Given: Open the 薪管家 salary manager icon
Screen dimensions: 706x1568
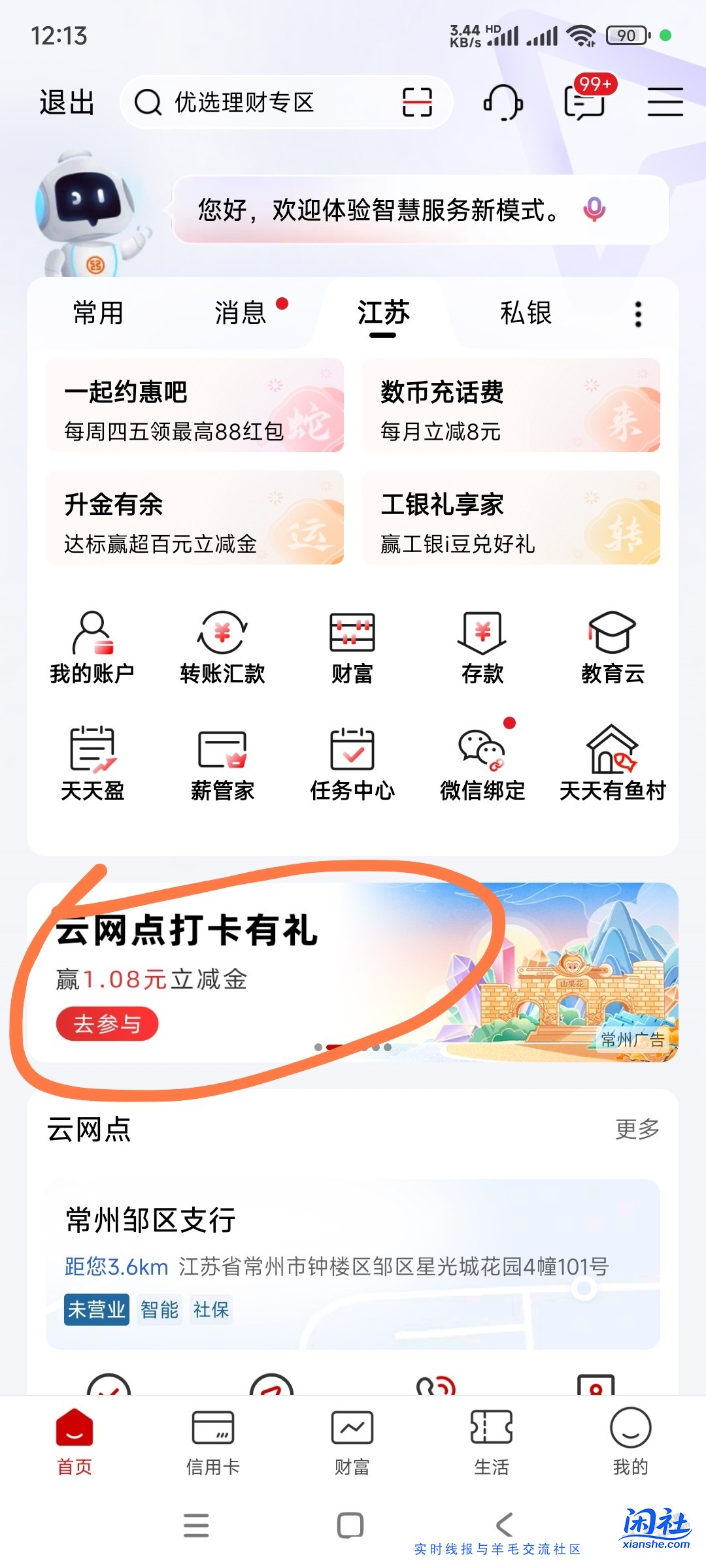Looking at the screenshot, I should 222,764.
